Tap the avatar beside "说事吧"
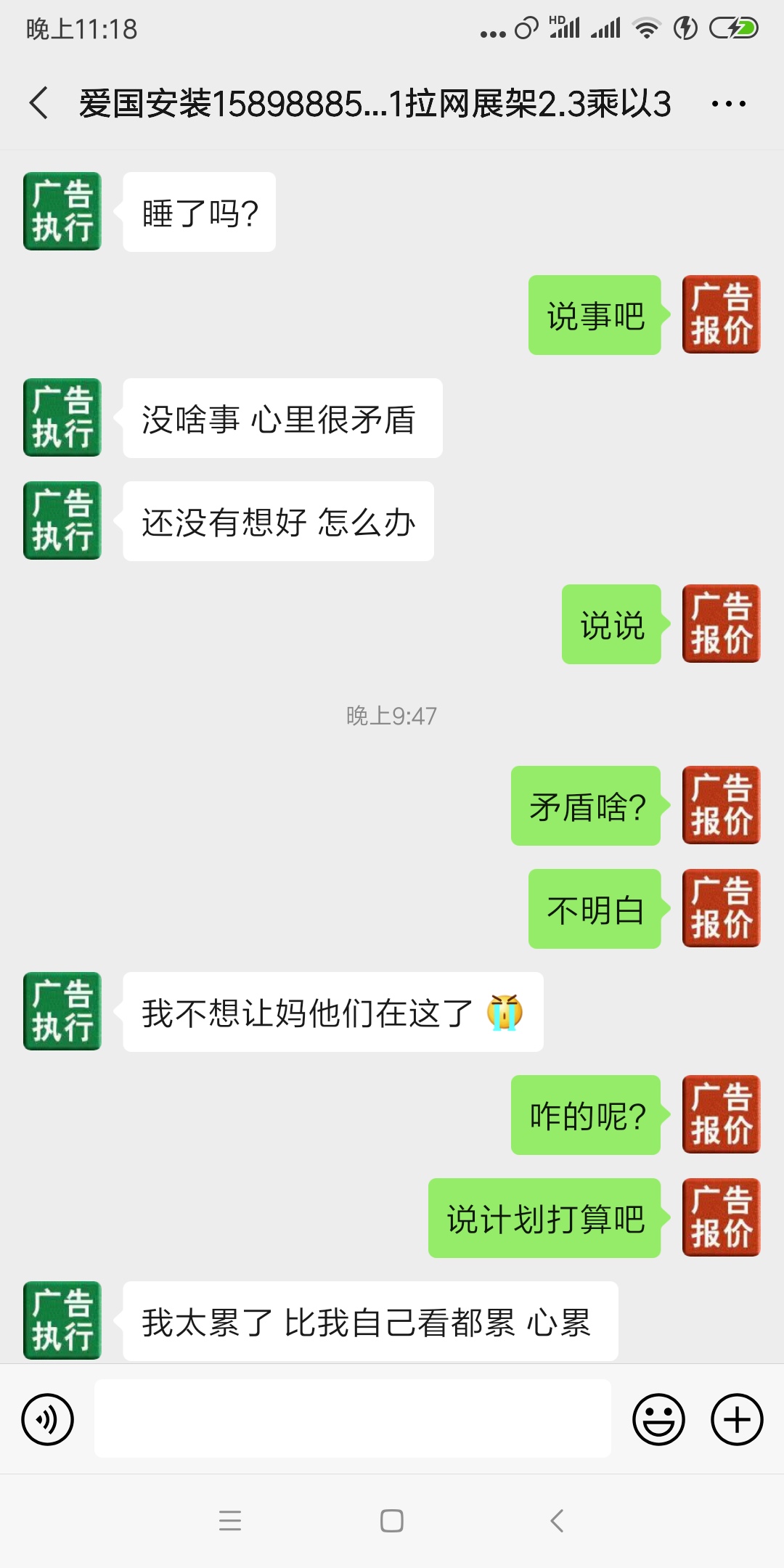The image size is (784, 1568). (x=721, y=314)
